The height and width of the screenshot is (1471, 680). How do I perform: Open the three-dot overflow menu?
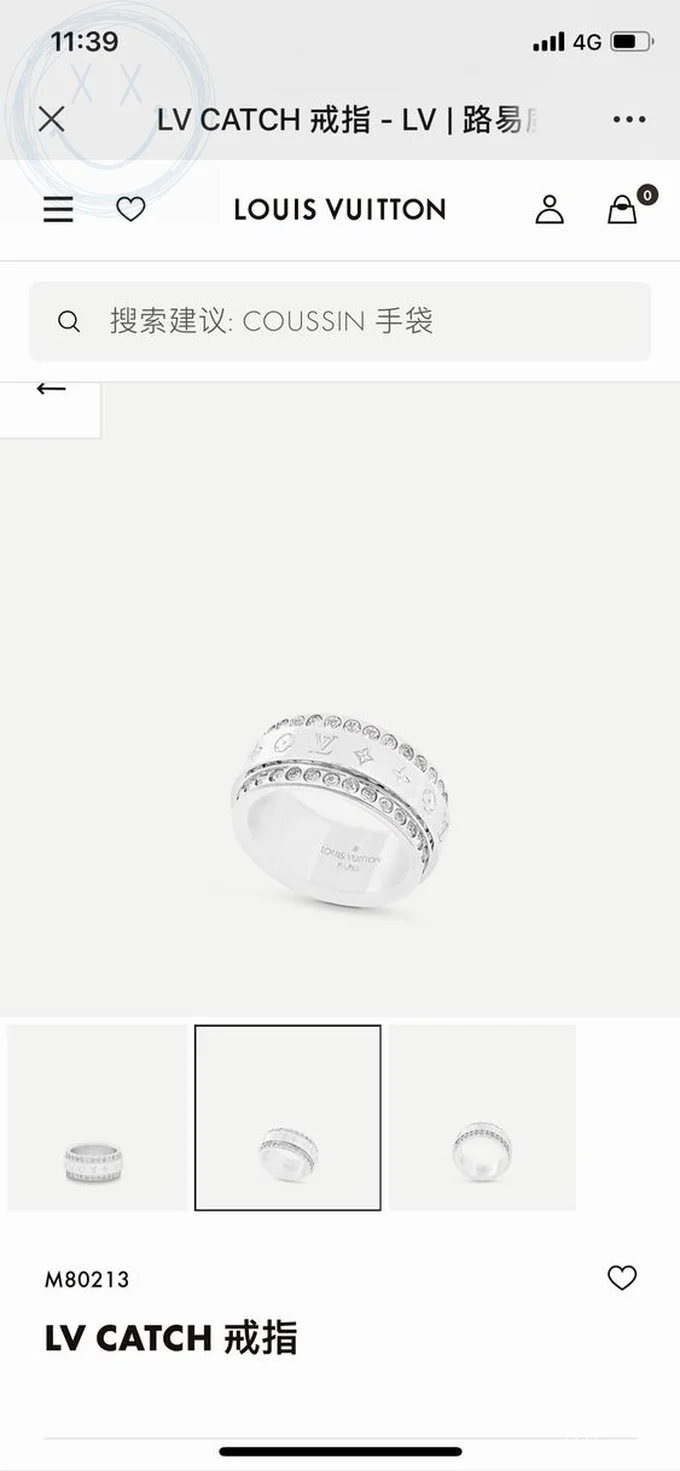[628, 120]
